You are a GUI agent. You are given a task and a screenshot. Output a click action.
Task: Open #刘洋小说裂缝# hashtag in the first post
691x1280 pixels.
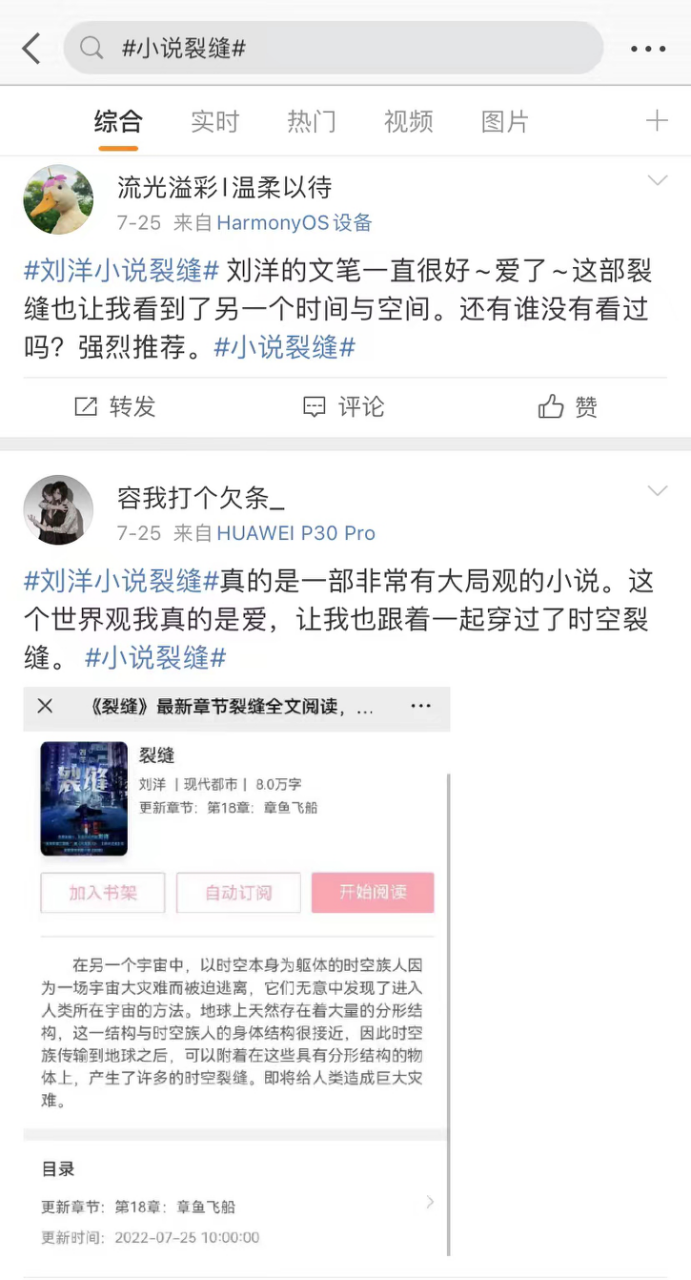point(121,271)
